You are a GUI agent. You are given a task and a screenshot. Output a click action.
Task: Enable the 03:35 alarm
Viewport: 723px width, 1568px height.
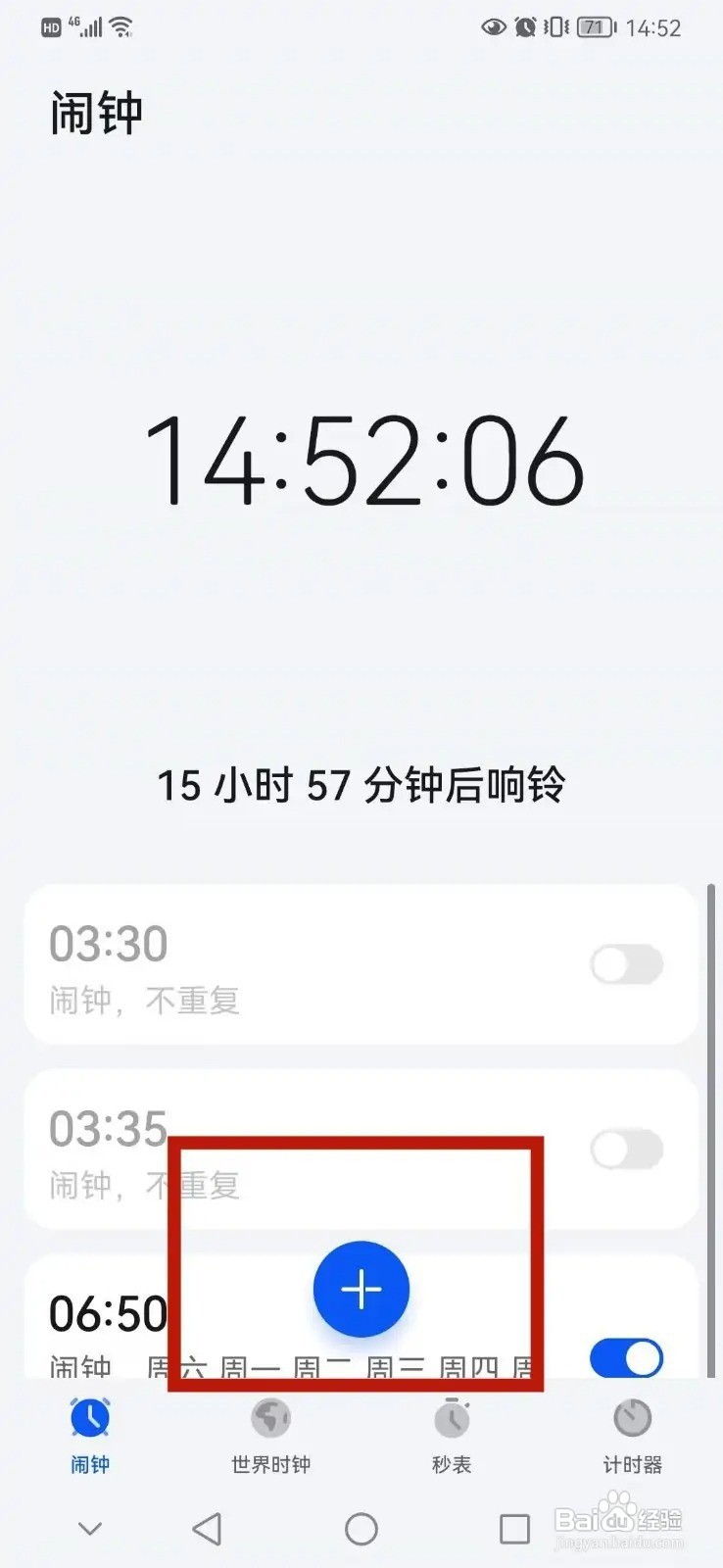coord(626,1149)
